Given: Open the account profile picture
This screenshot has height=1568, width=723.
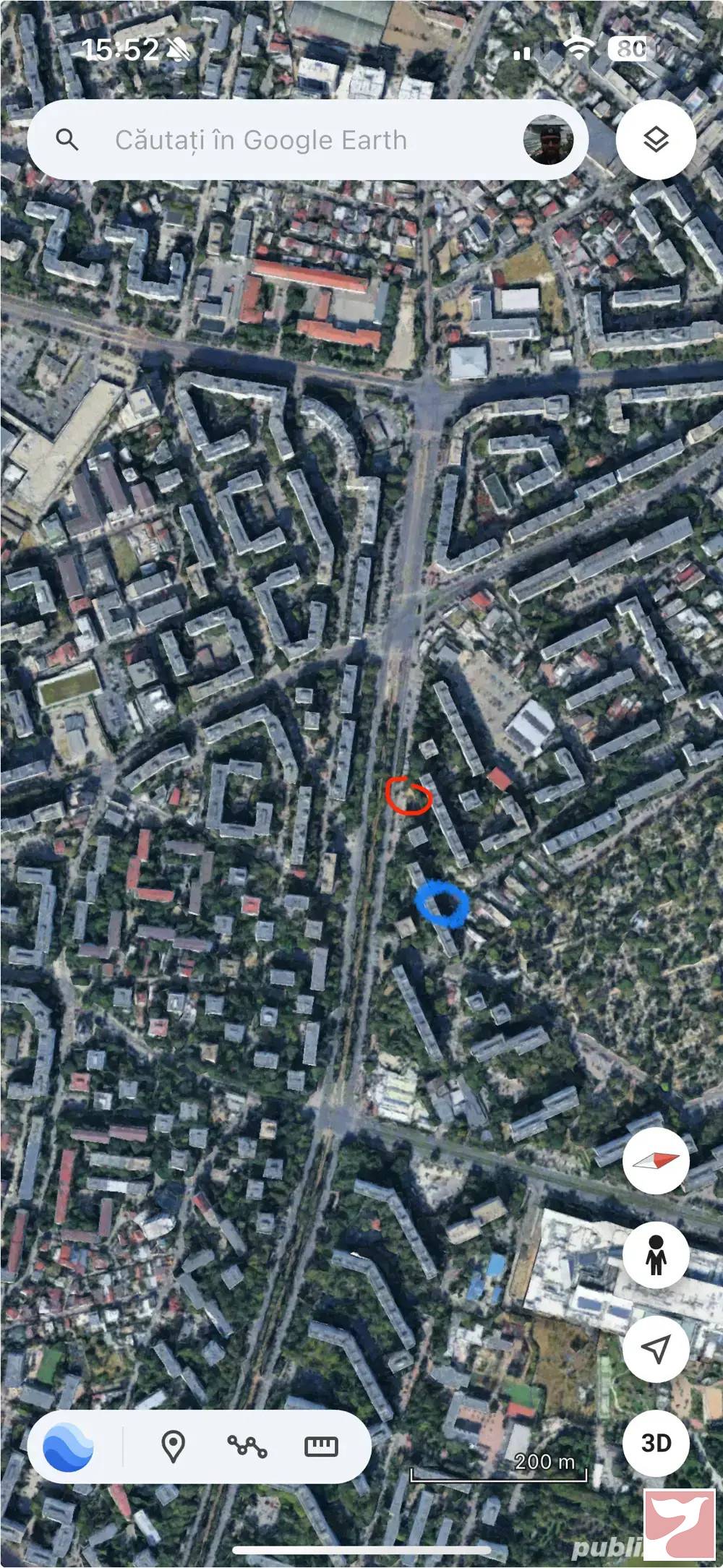Looking at the screenshot, I should point(548,140).
